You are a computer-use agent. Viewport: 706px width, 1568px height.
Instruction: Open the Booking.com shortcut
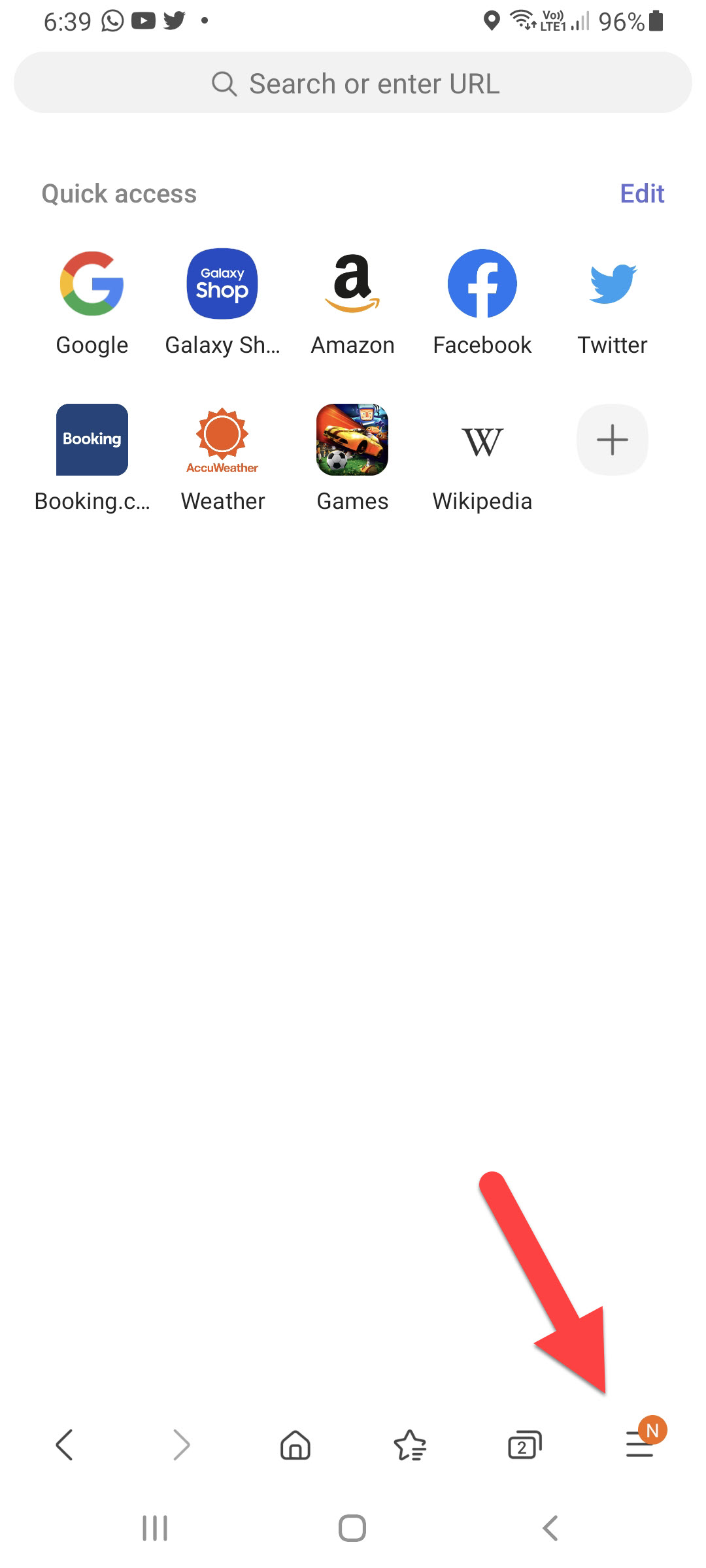(x=92, y=440)
